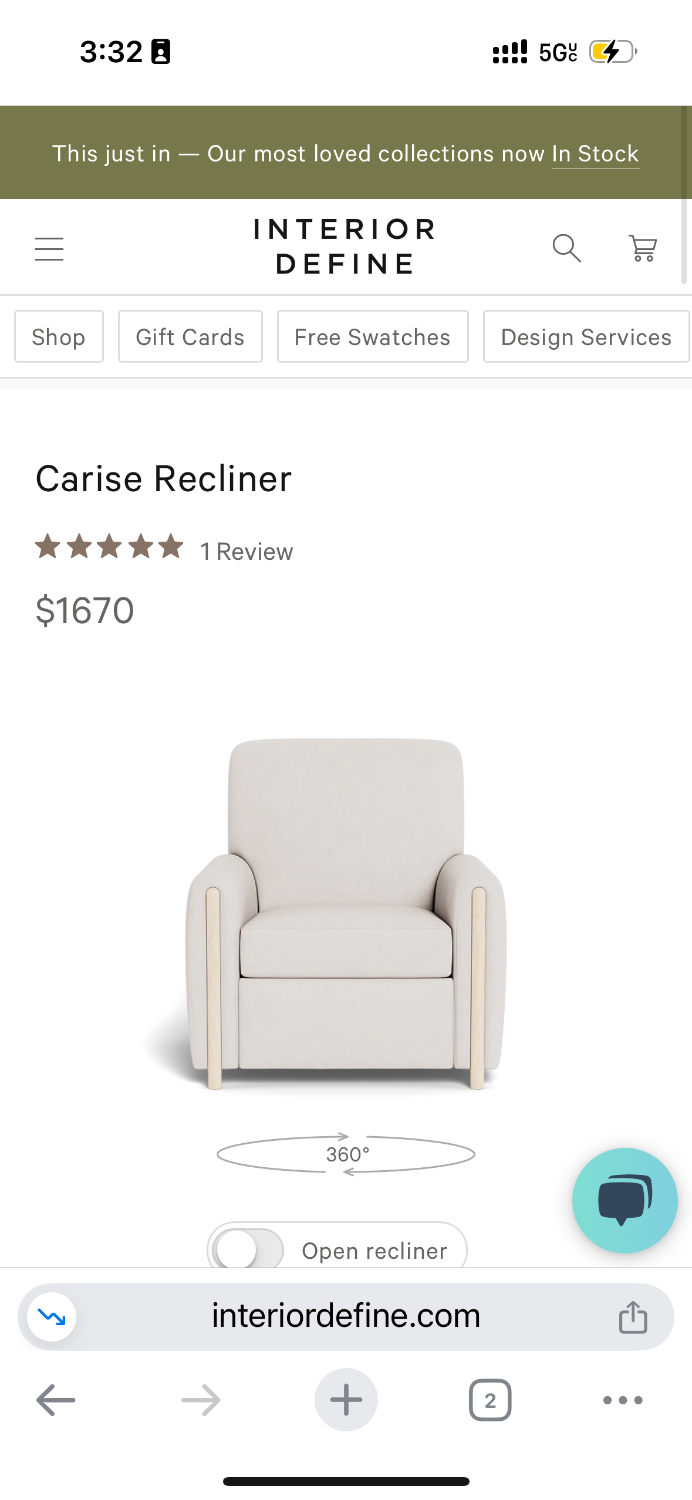Open a new browser tab
The image size is (692, 1500).
(346, 1400)
